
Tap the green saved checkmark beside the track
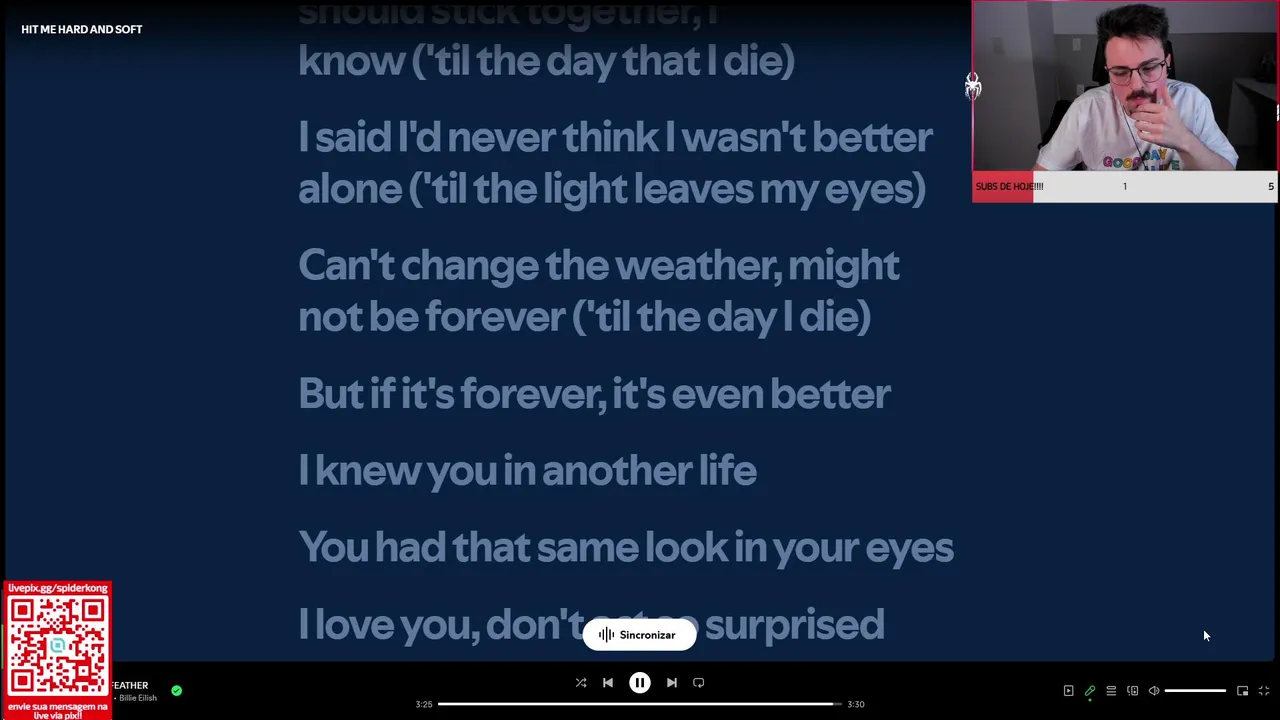[x=176, y=690]
